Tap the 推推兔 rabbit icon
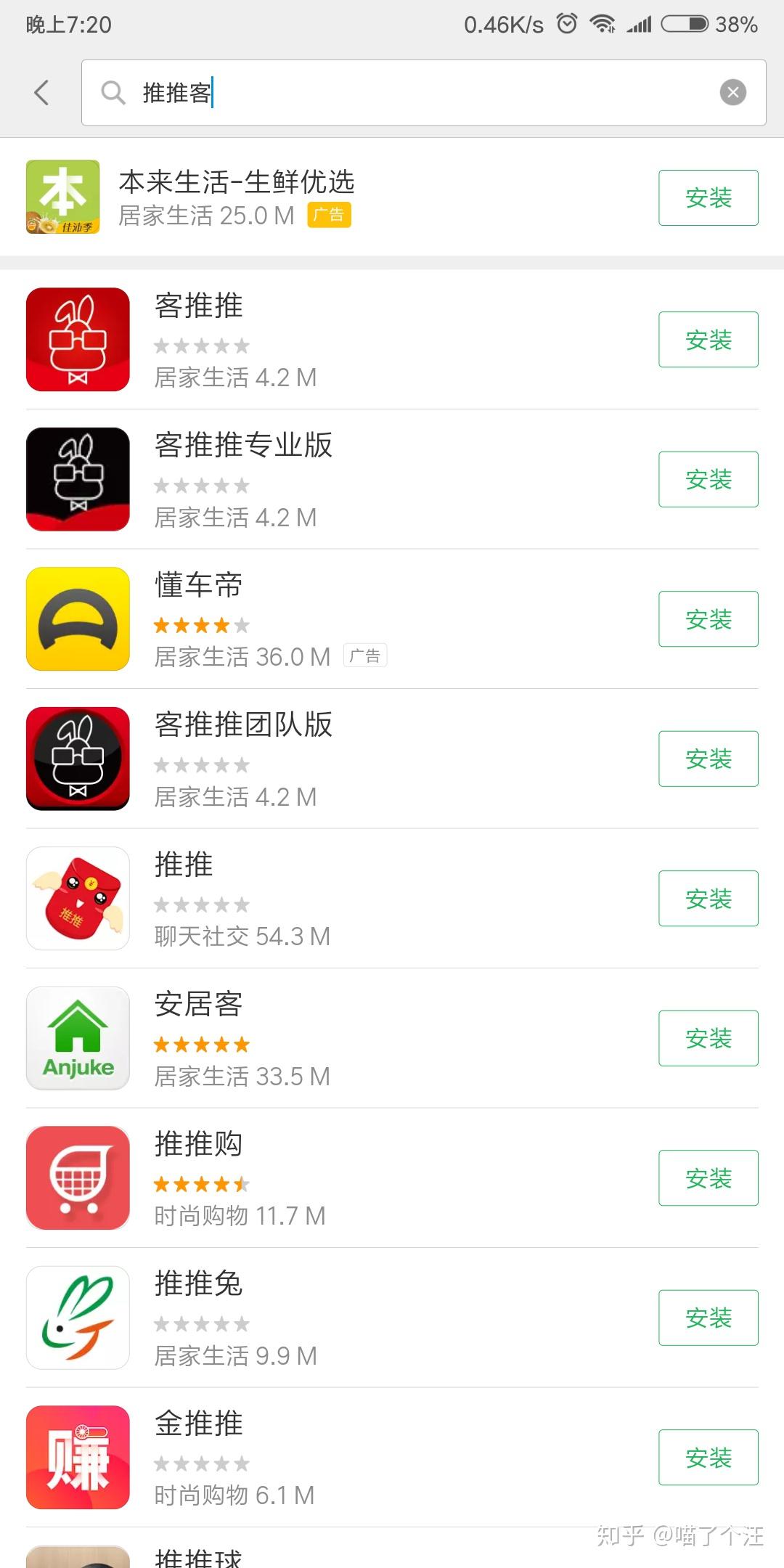The height and width of the screenshot is (1568, 784). pos(77,1318)
